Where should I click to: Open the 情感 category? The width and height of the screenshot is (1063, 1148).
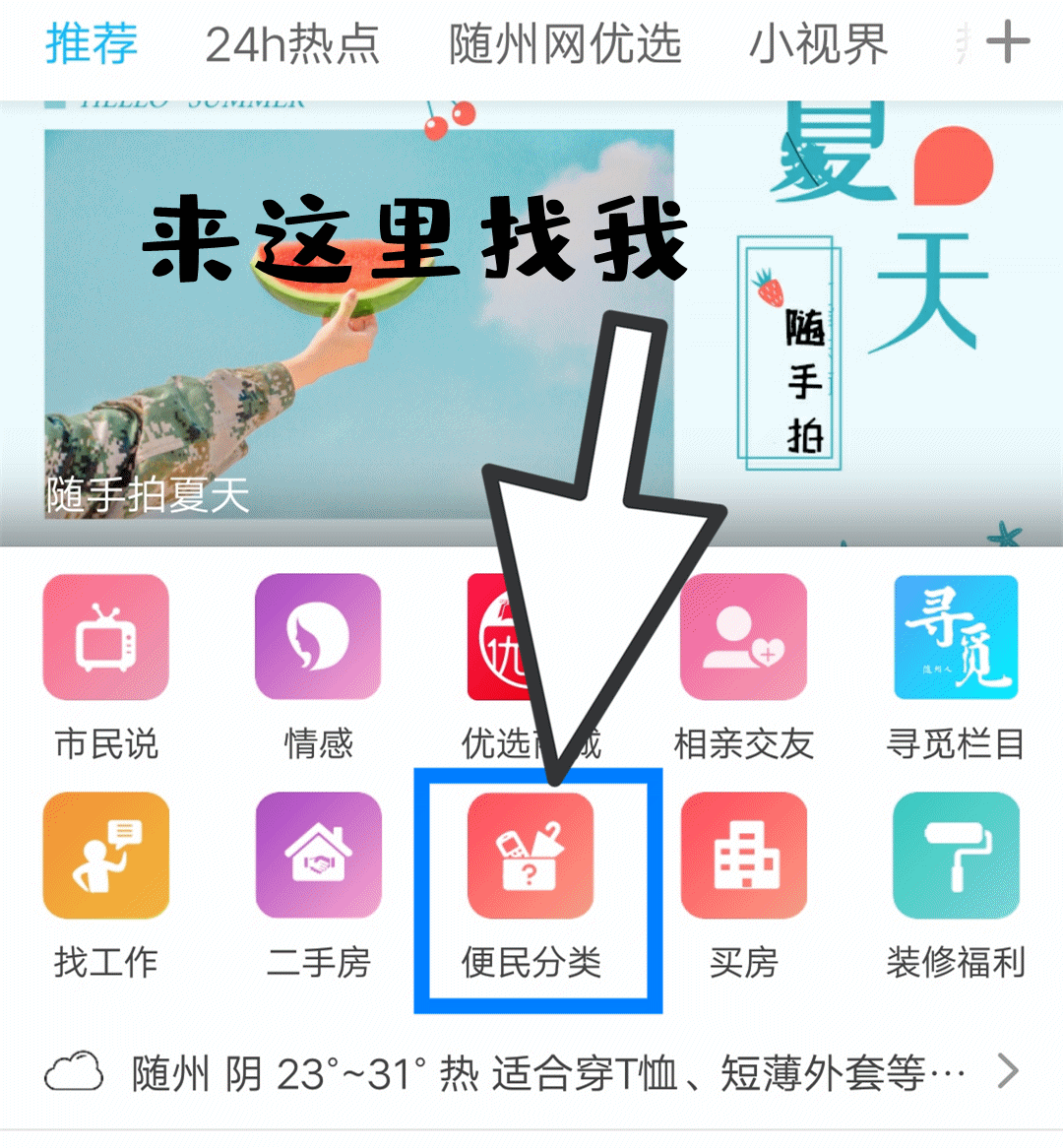pos(318,666)
